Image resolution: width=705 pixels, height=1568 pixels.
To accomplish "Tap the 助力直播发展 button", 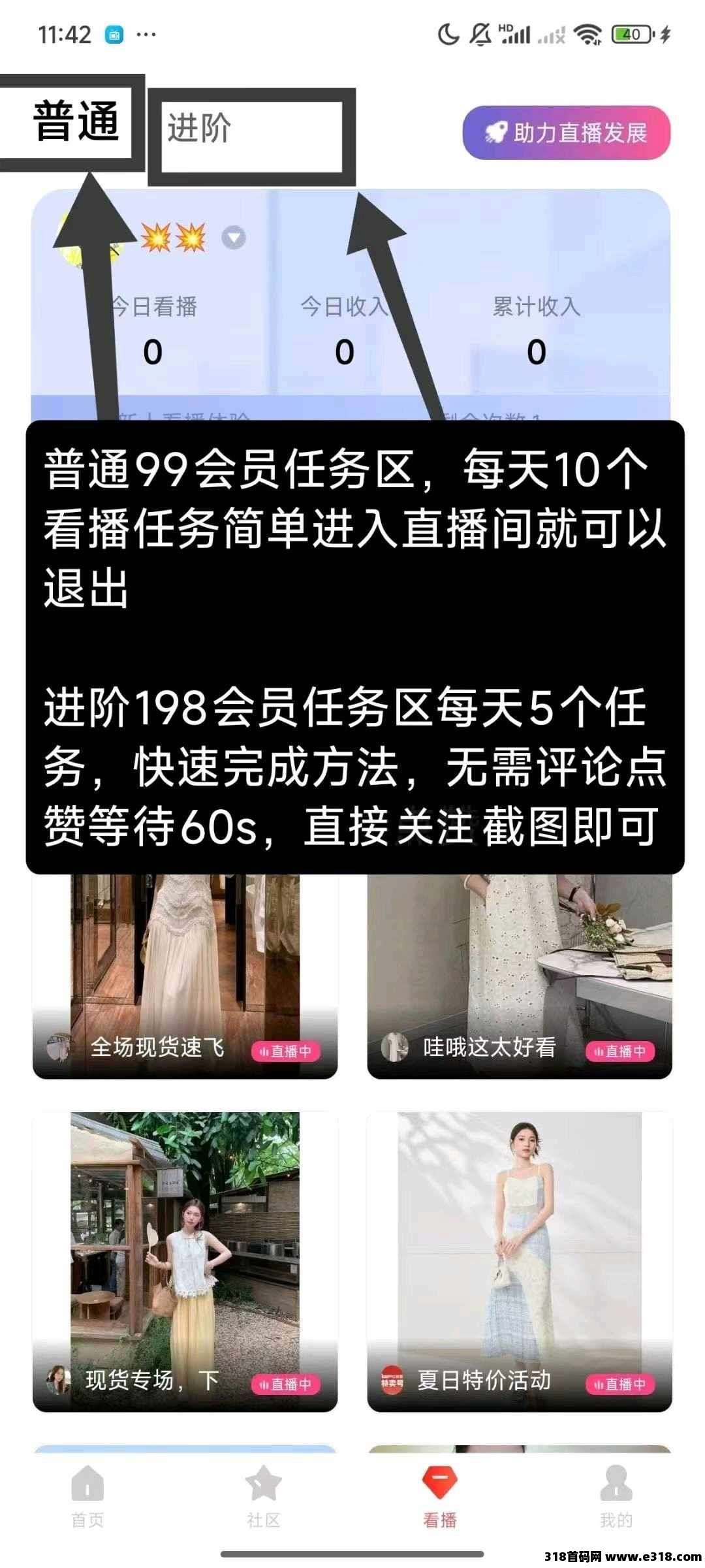I will pyautogui.click(x=566, y=133).
